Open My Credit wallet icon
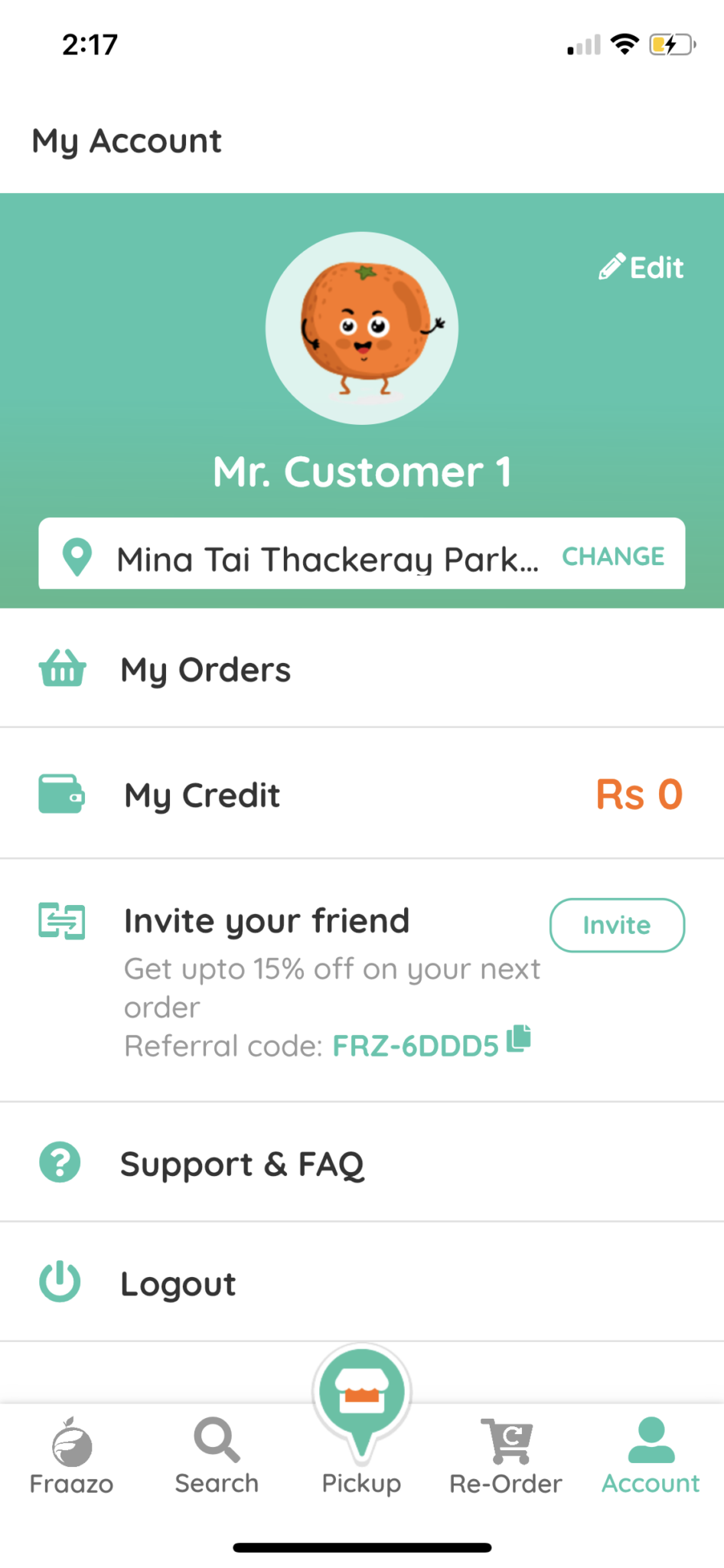The height and width of the screenshot is (1568, 724). point(61,794)
